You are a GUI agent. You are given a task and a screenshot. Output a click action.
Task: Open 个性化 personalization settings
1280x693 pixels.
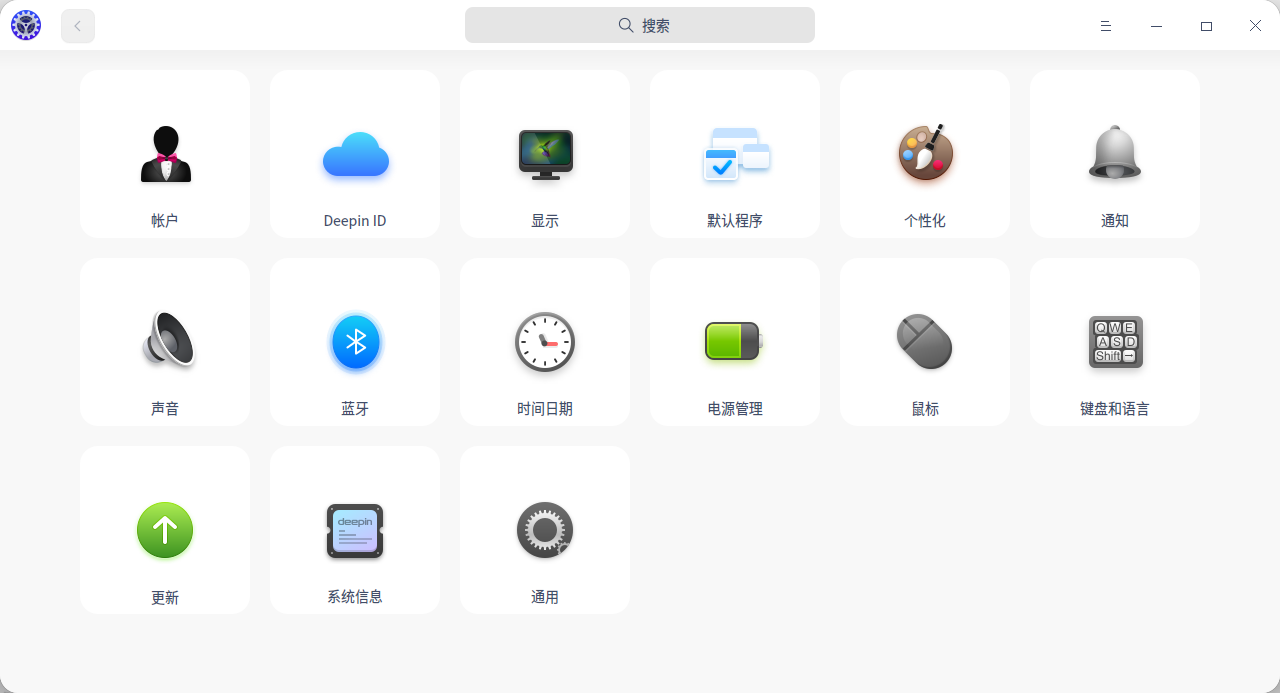coord(925,155)
